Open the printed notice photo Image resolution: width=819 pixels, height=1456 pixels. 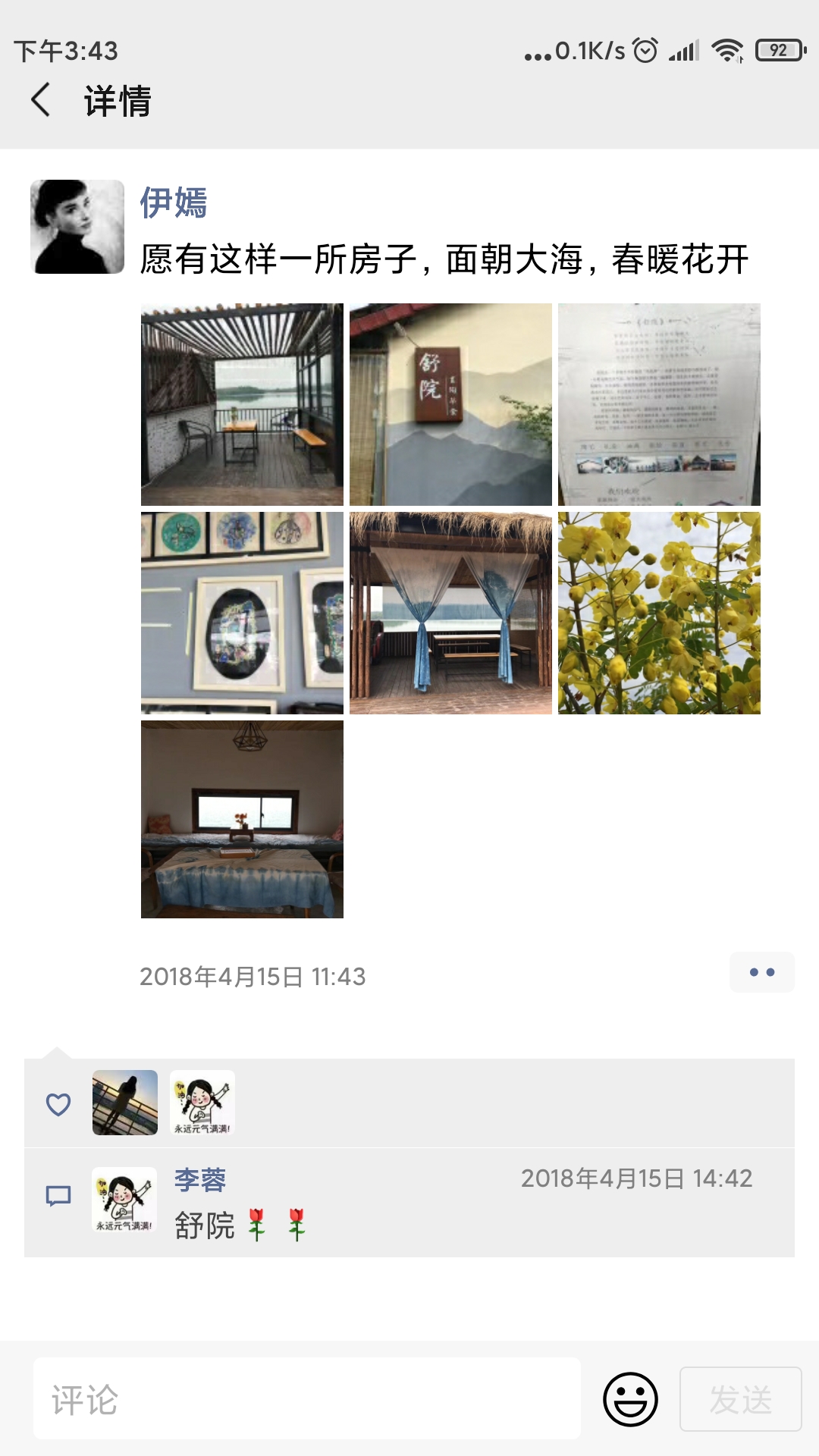[659, 404]
